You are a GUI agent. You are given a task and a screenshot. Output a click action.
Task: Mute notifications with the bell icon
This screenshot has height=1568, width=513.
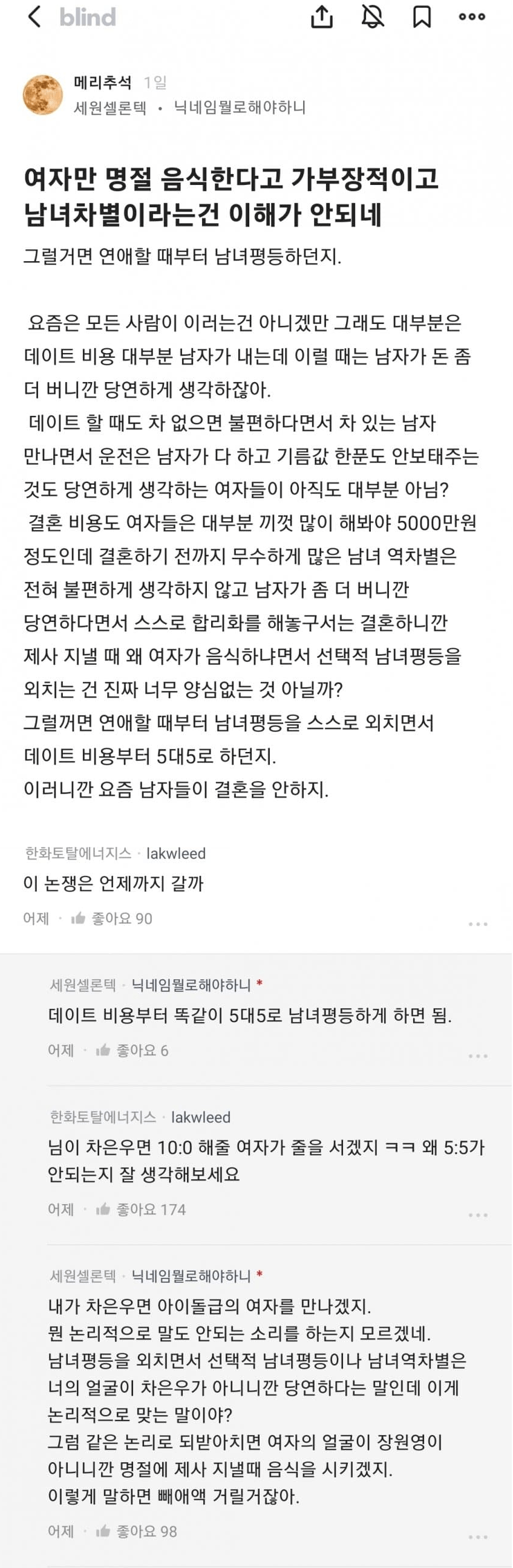pos(372,17)
